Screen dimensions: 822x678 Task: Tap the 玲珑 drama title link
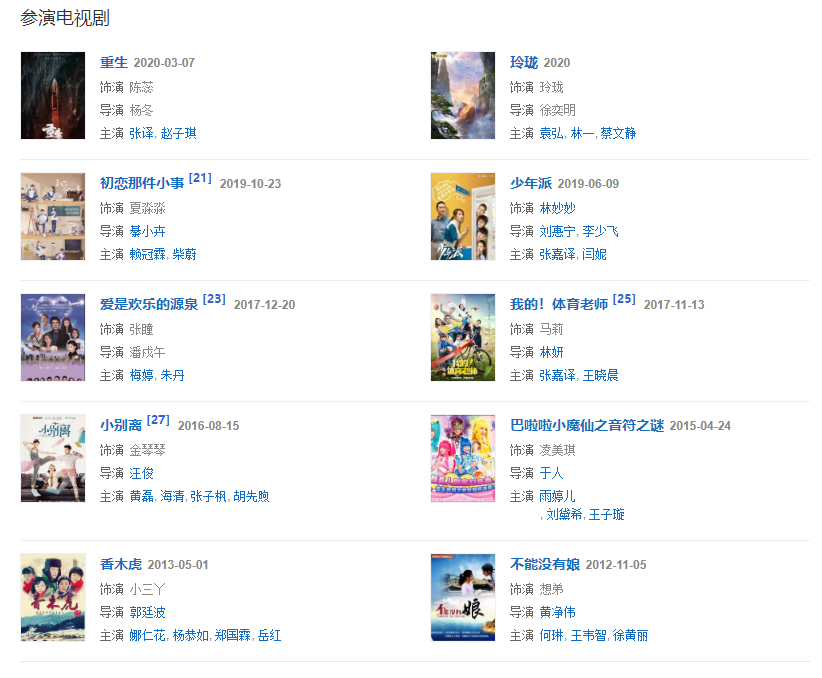click(x=524, y=62)
